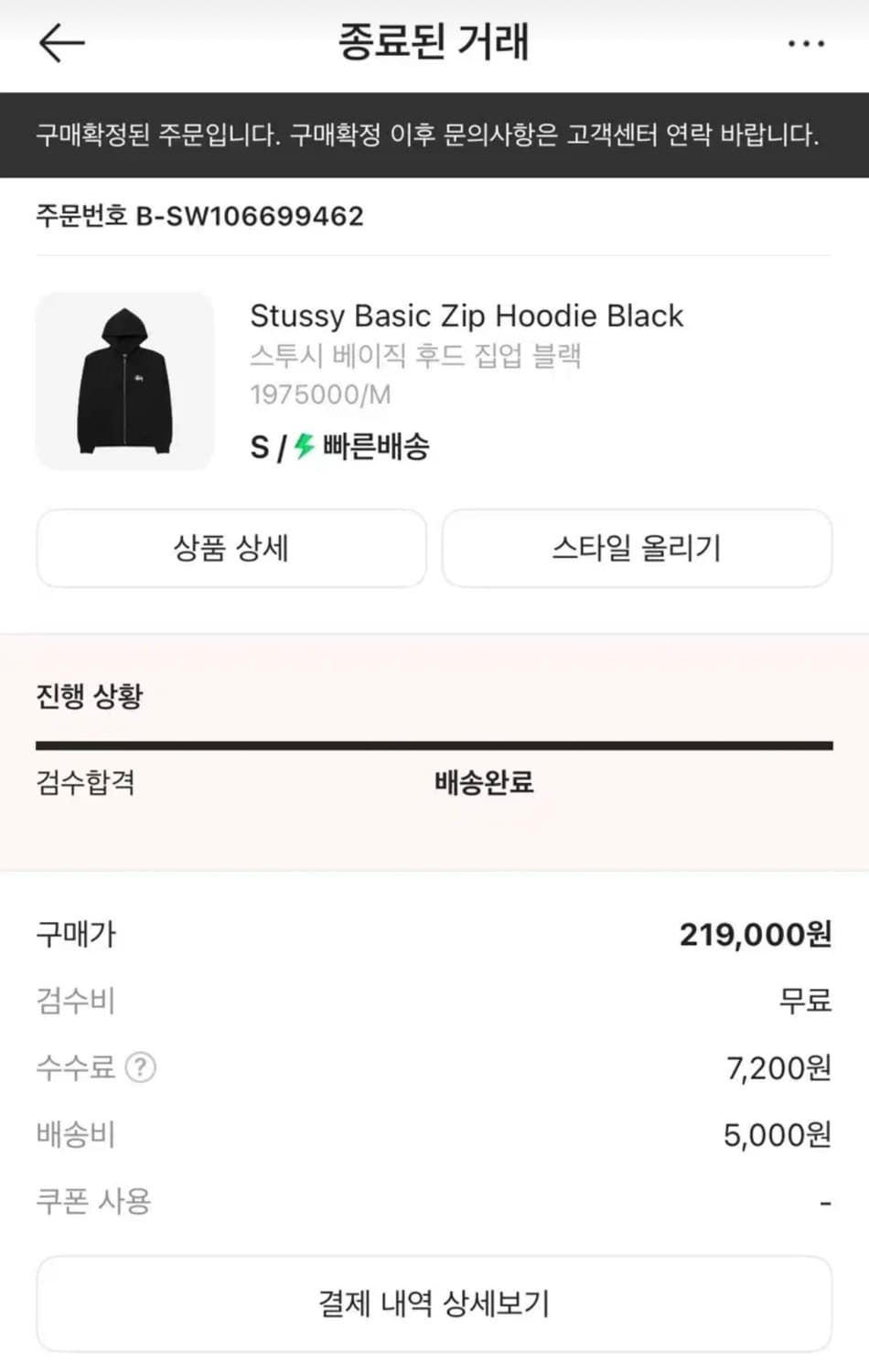Click the 검수합격 inspection-passed status label
Viewport: 869px width, 1372px height.
point(85,783)
